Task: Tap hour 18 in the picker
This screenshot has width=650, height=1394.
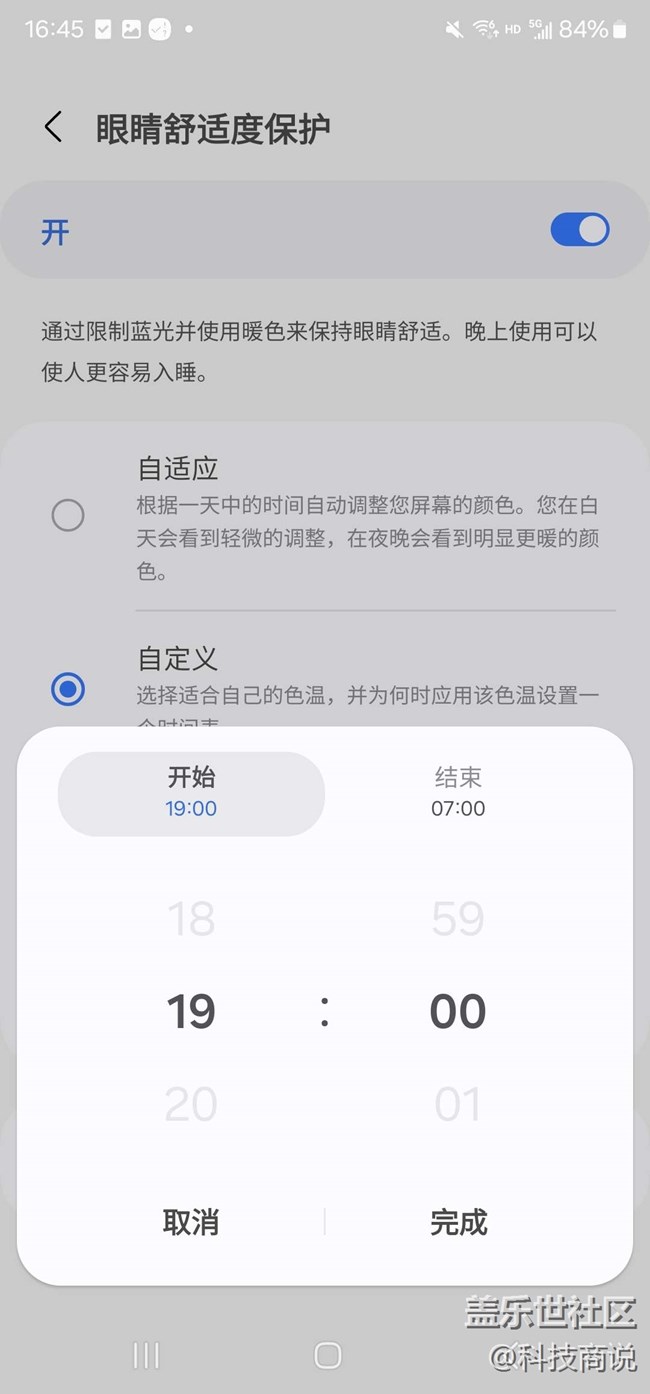Action: [191, 918]
